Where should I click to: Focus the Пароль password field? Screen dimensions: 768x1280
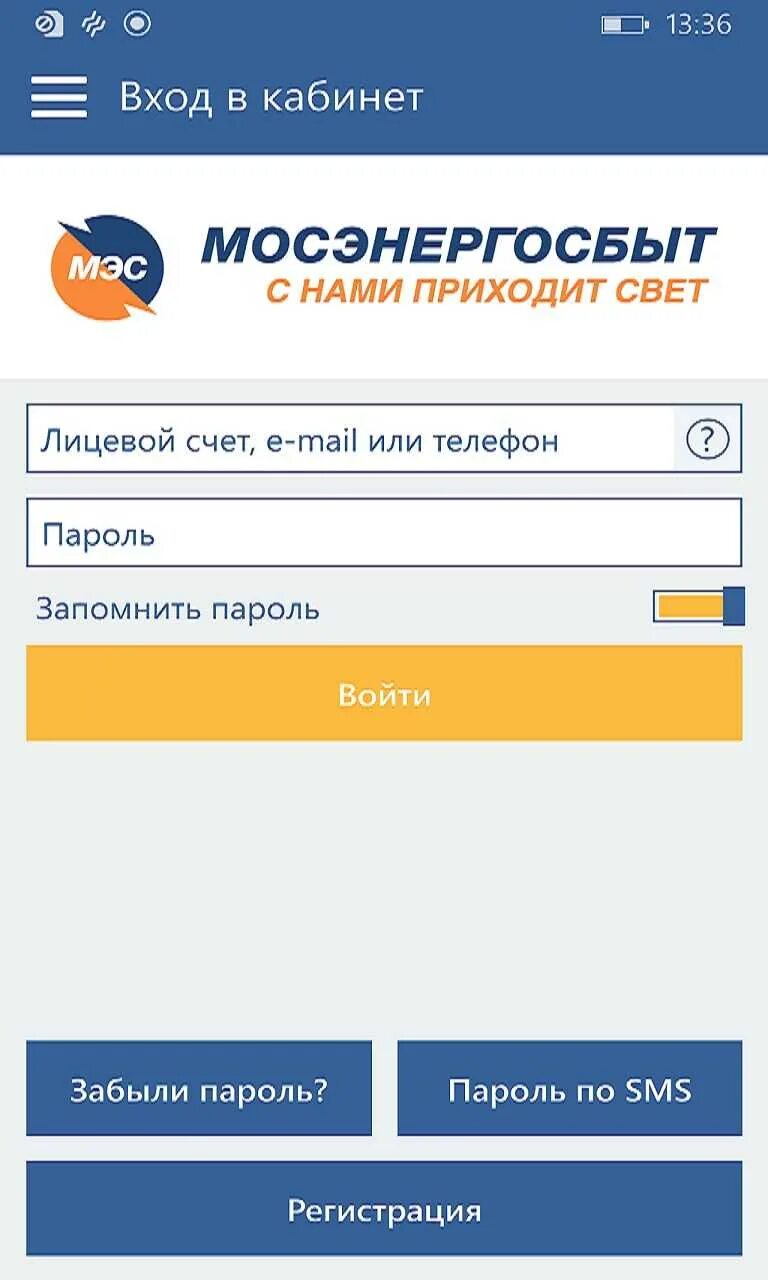(384, 533)
